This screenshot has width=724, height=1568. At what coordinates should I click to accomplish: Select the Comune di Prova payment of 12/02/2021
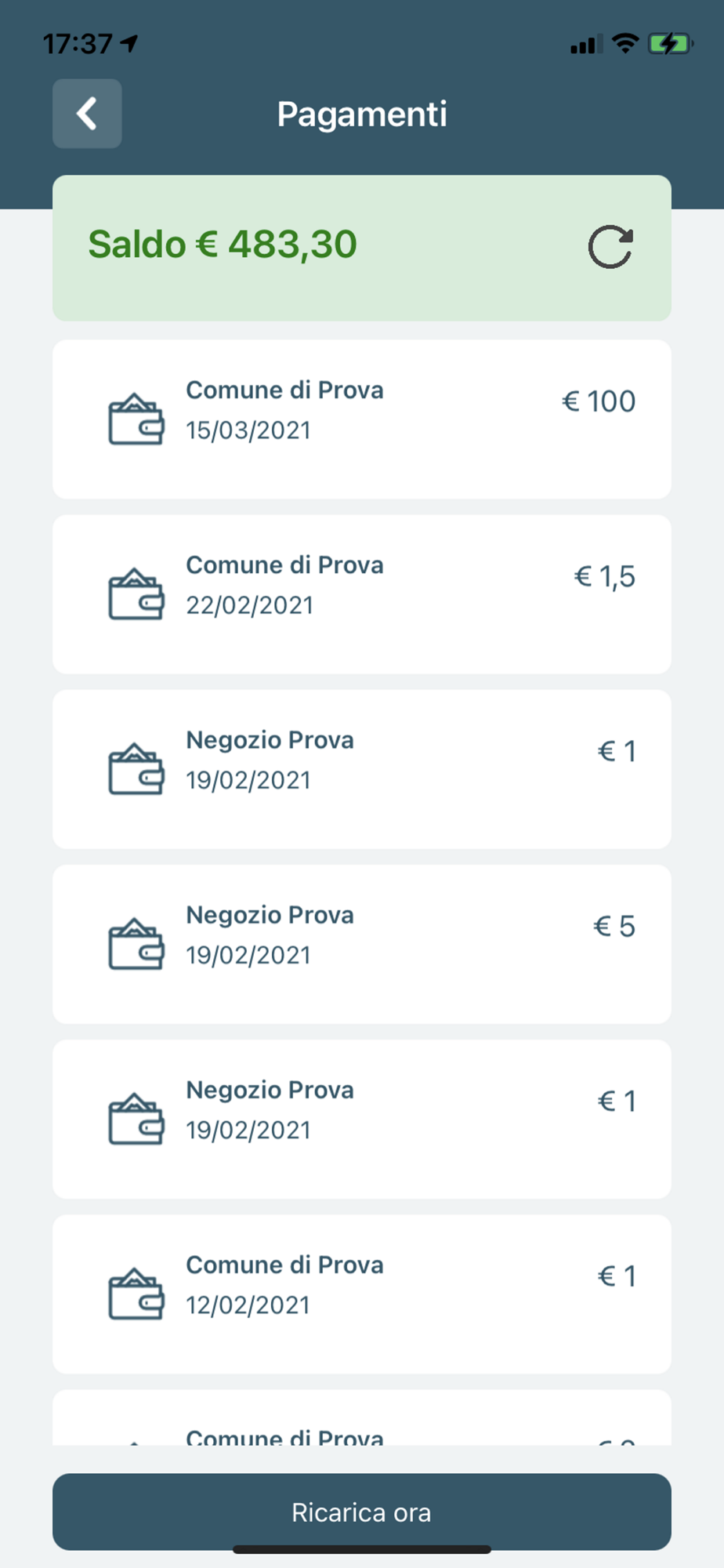361,1294
